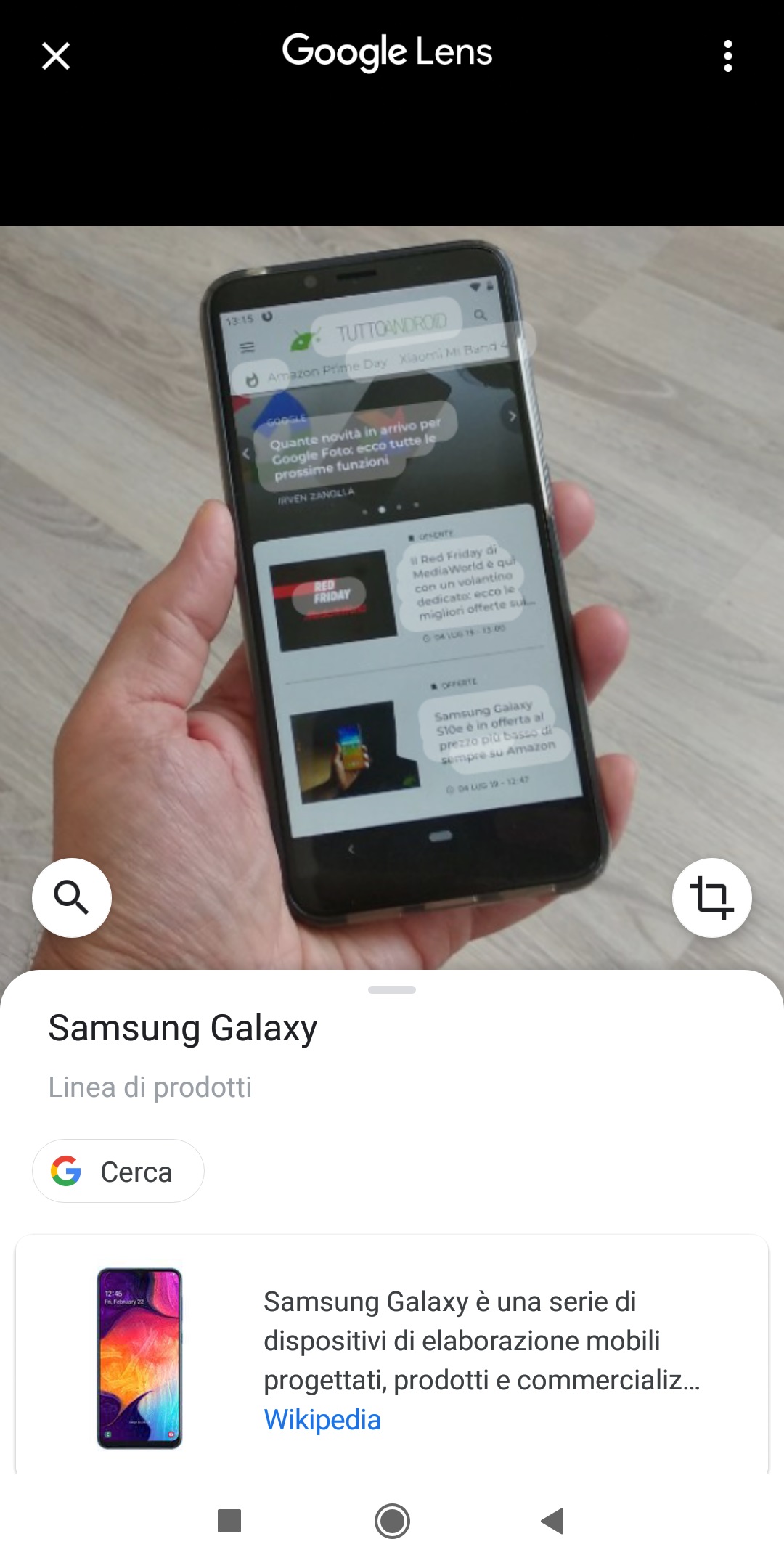This screenshot has height=1568, width=784.
Task: Open the Samsung Galaxy Wikipedia card
Action: 392,1355
